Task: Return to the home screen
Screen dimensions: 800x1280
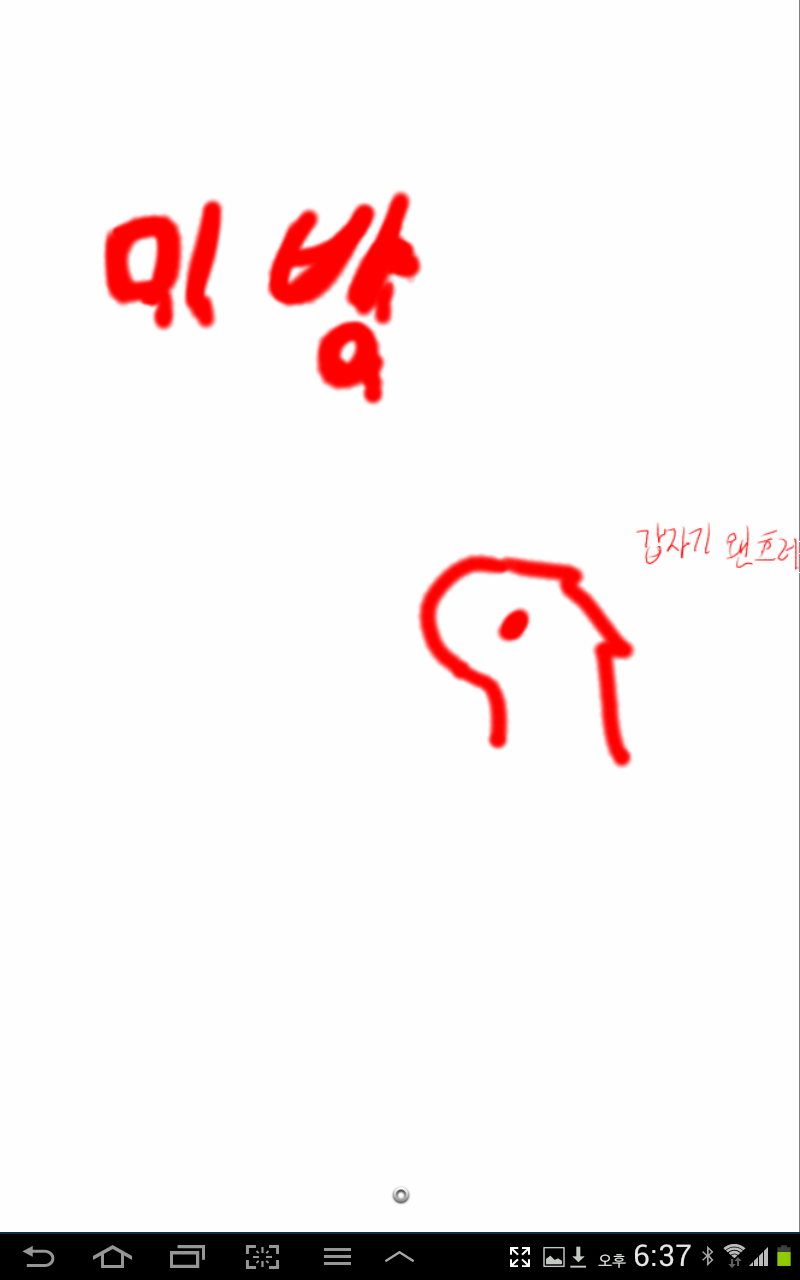Action: click(x=112, y=1257)
